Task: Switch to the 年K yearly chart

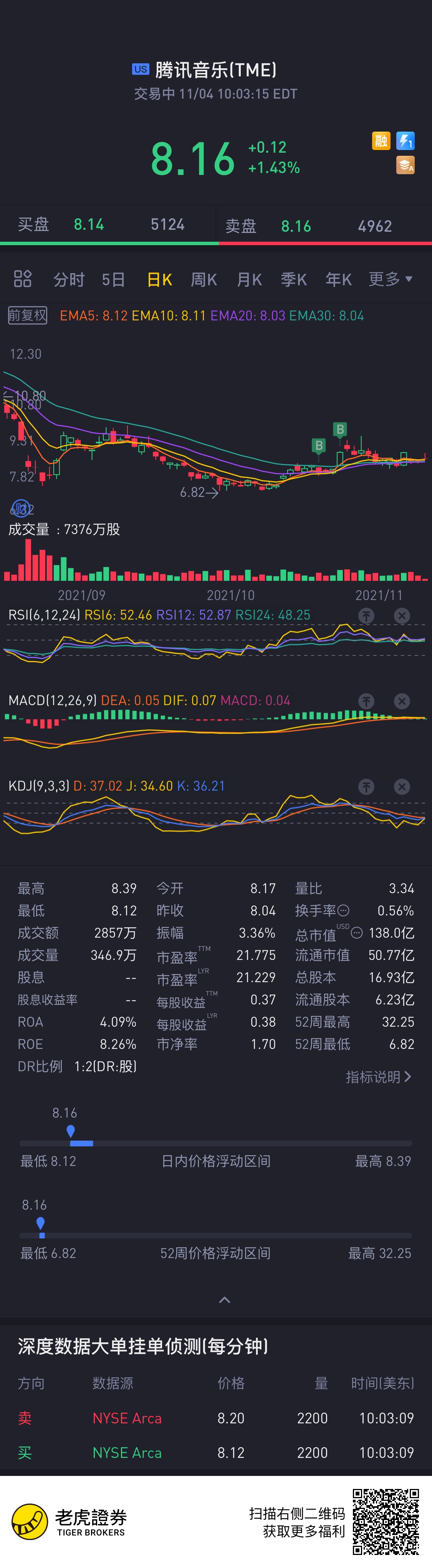Action: click(338, 279)
